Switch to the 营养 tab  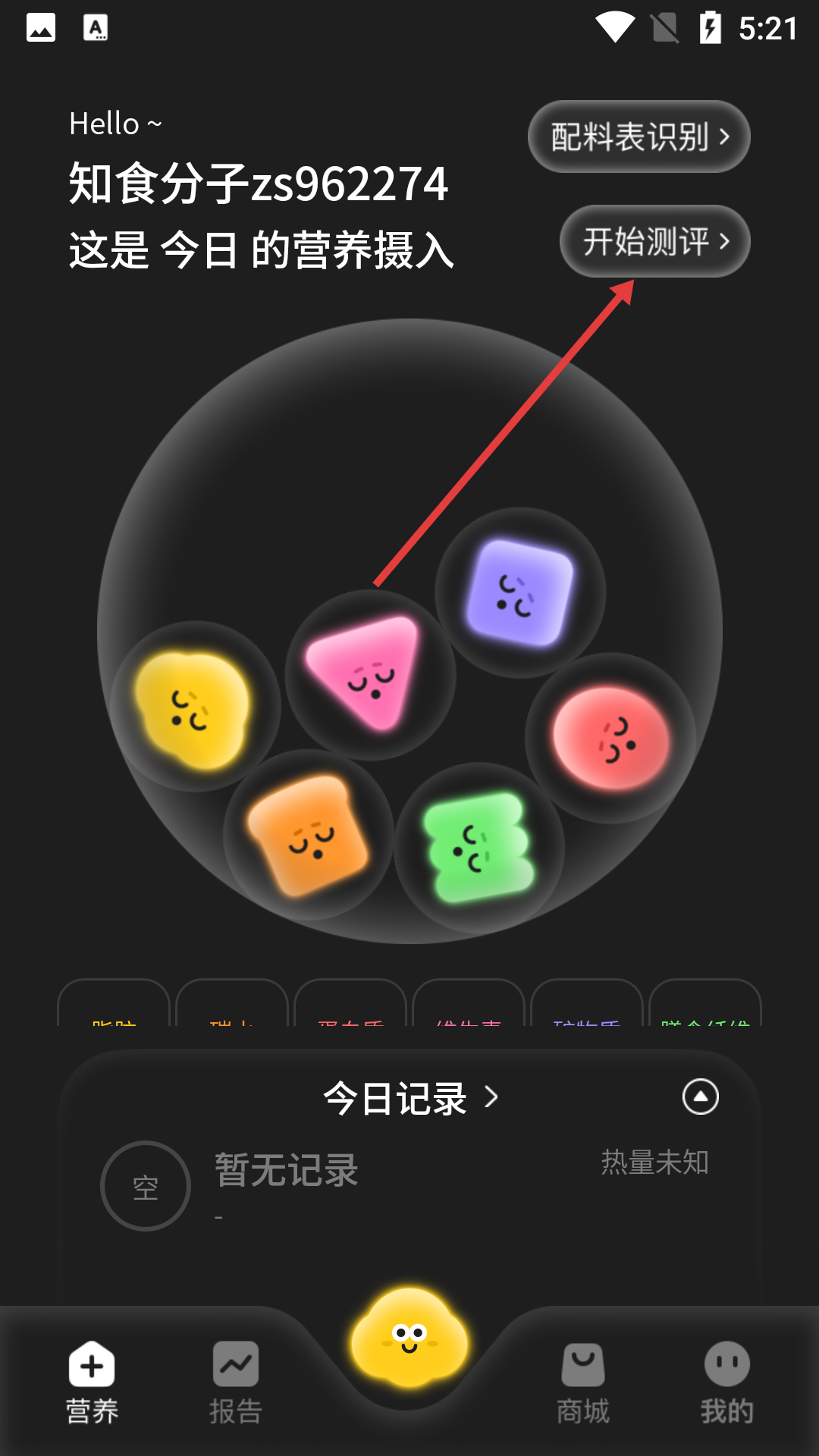pos(92,1381)
